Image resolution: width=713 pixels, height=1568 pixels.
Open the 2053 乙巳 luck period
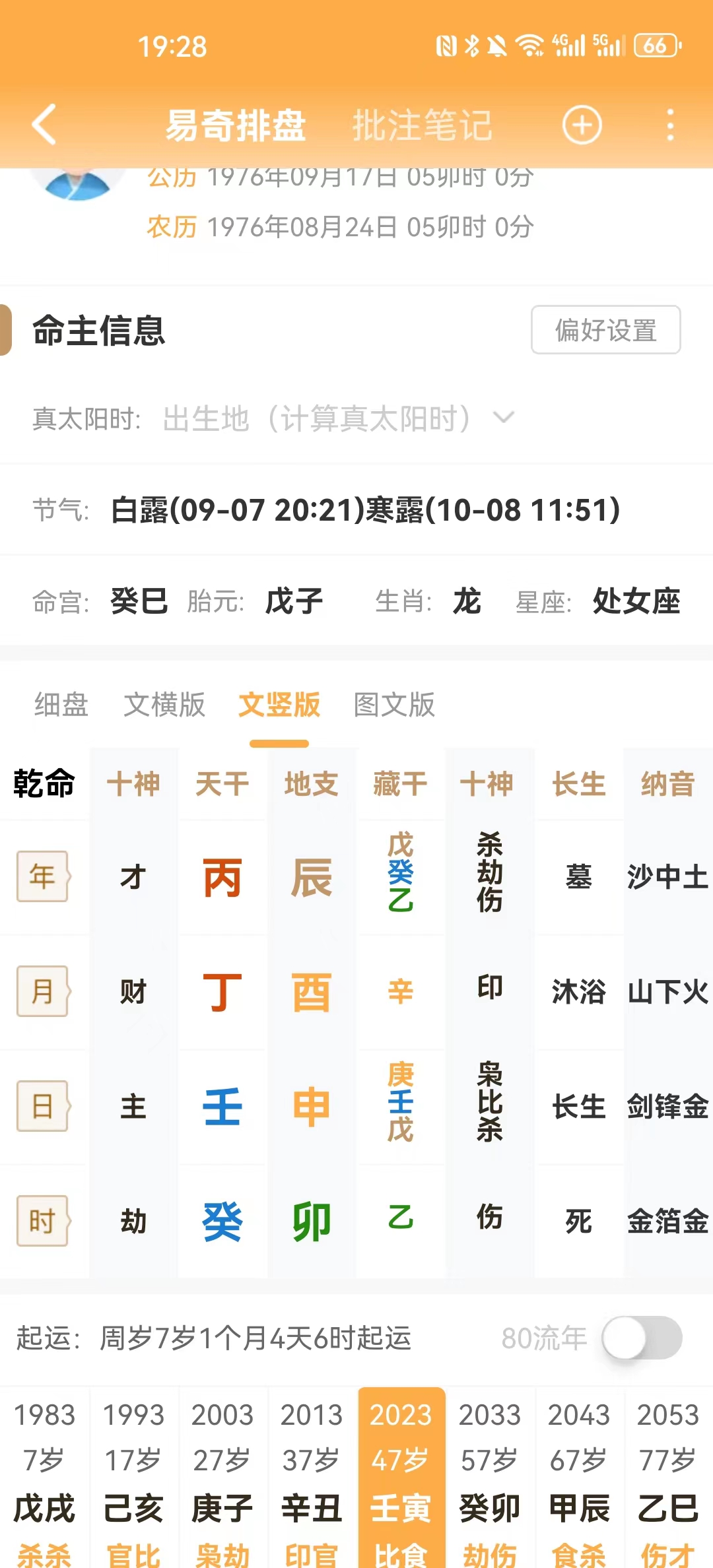[668, 1478]
